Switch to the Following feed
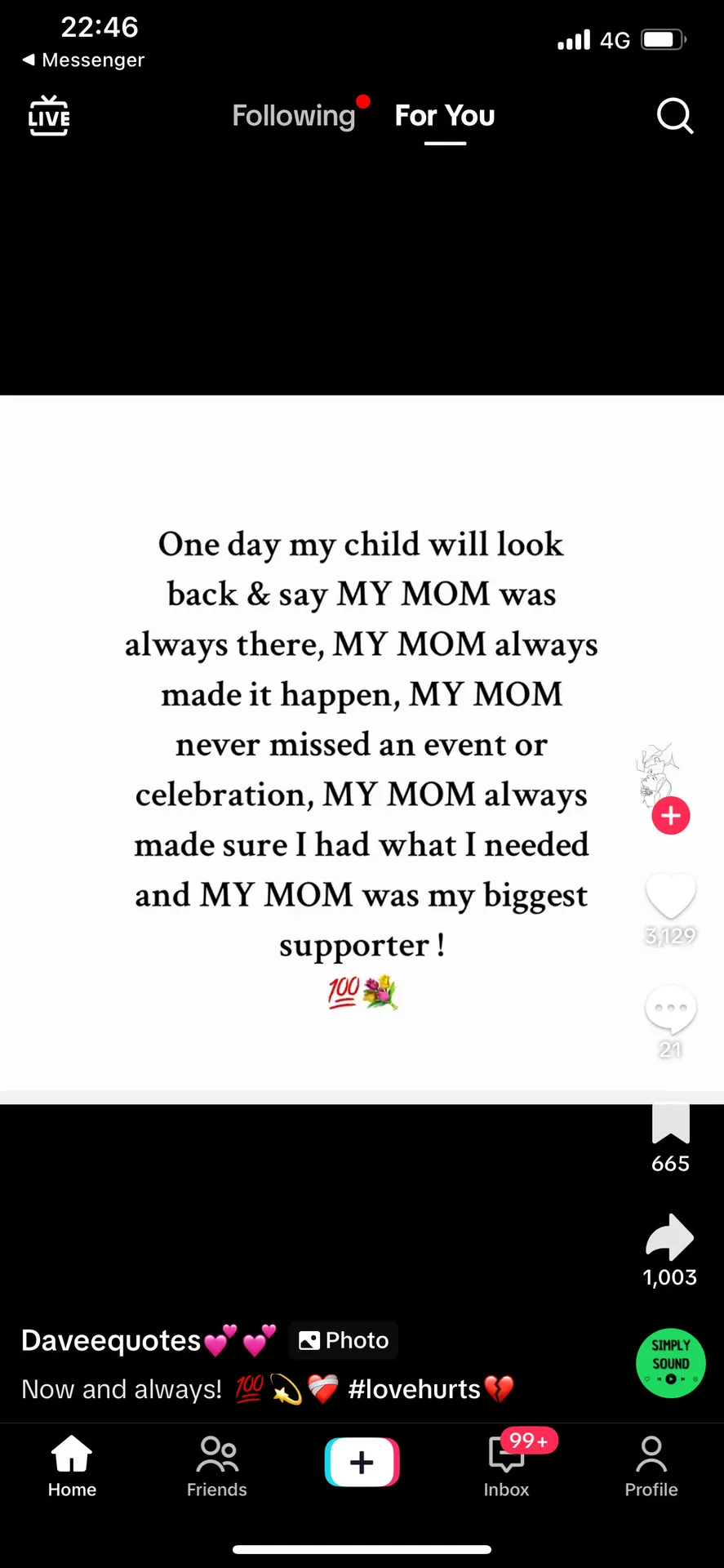 click(x=294, y=116)
